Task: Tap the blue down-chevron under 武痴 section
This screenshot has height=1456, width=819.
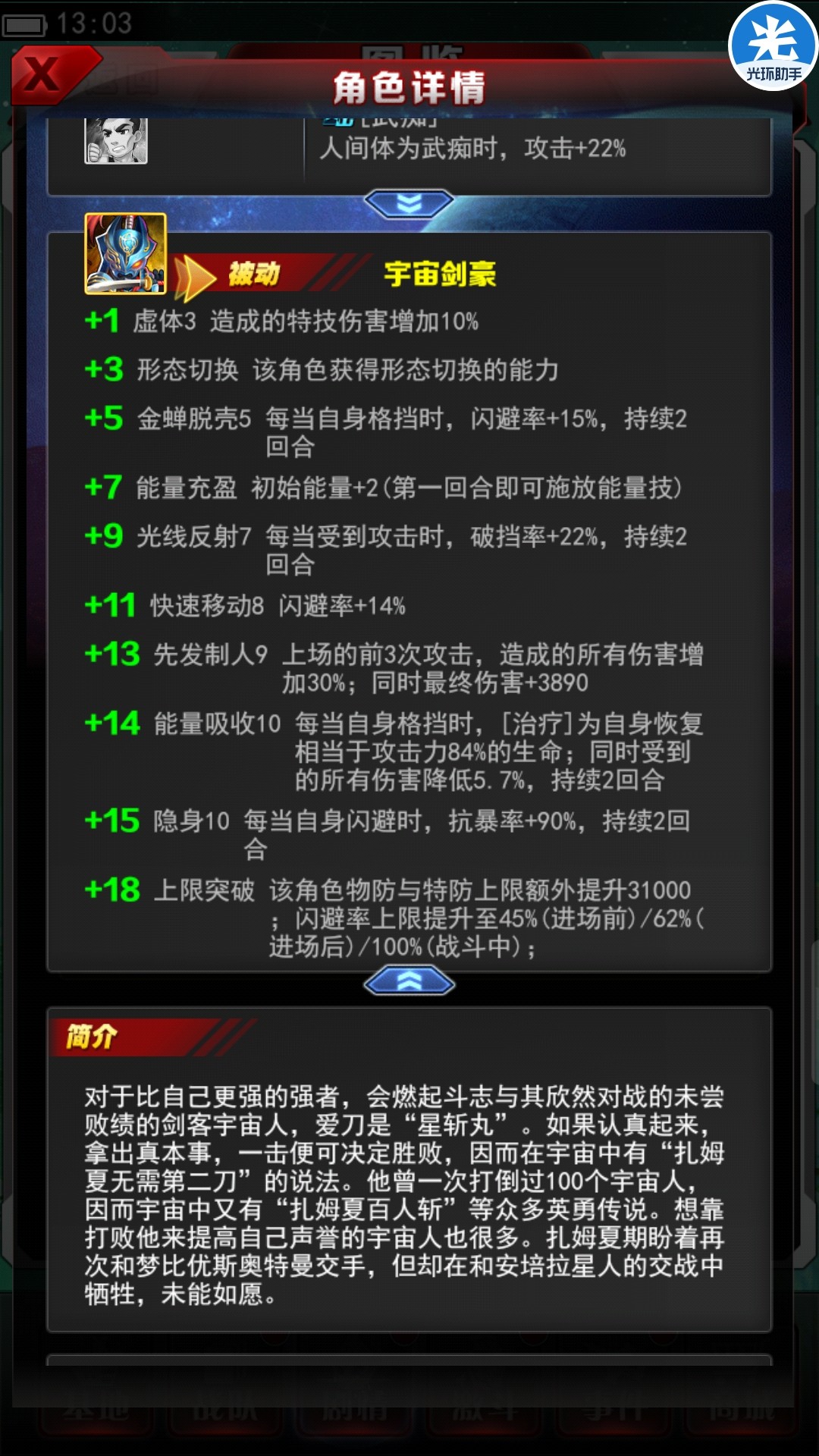Action: point(409,203)
